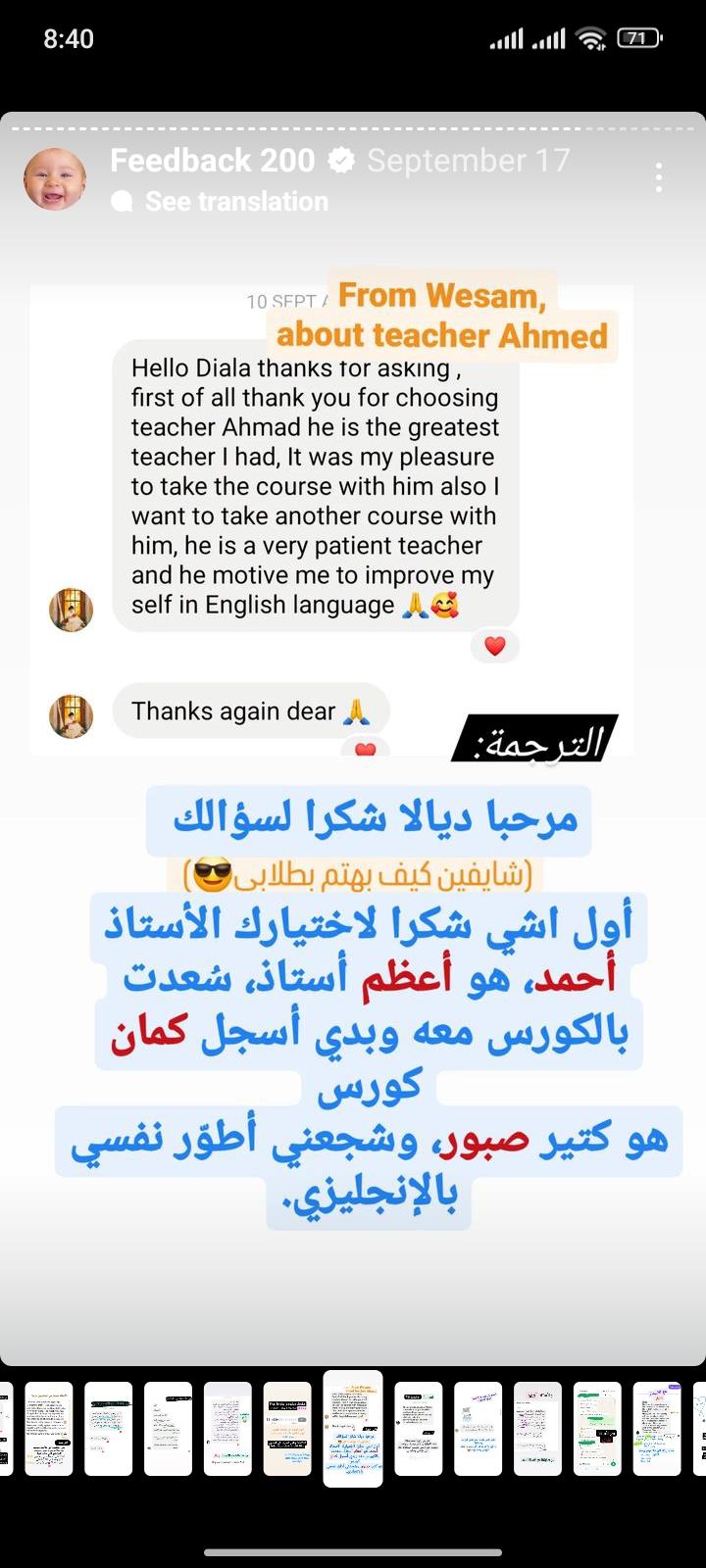Jump to the story thumbnail just before current
The width and height of the screenshot is (706, 1568).
287,1429
